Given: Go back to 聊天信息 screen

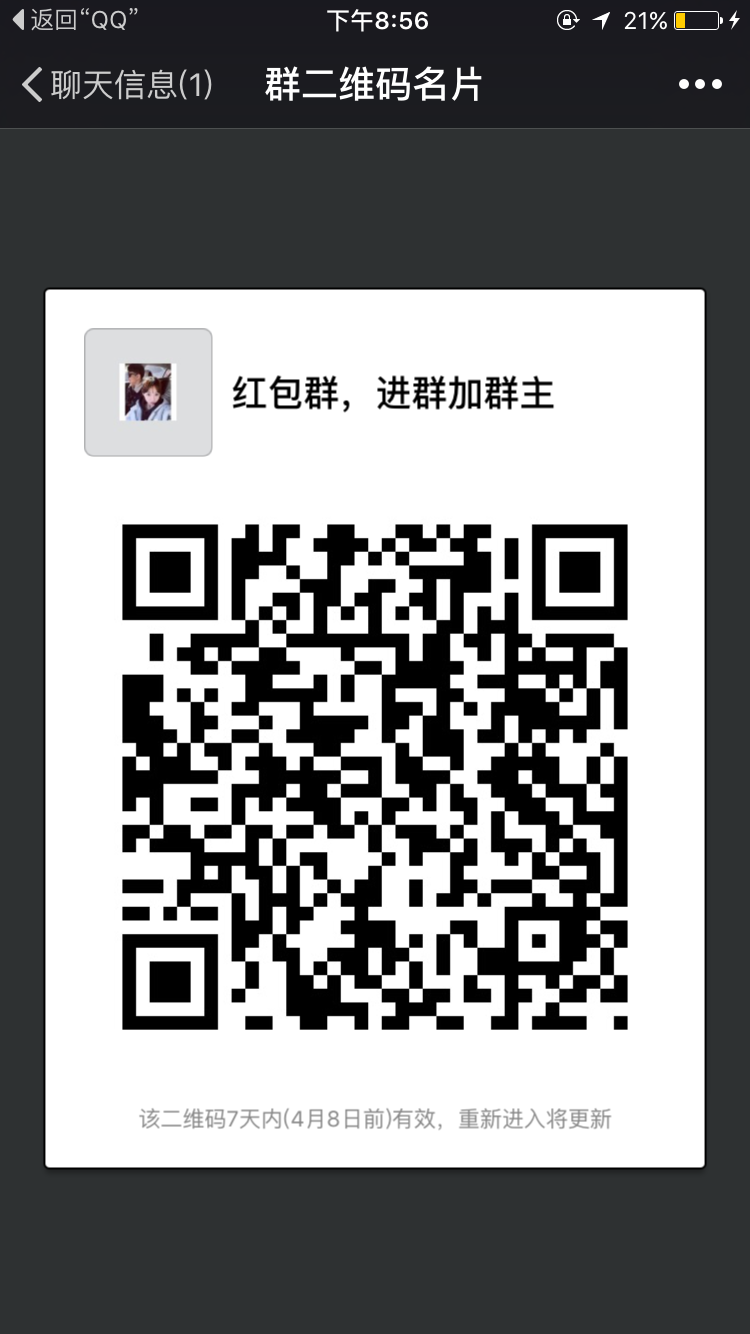Looking at the screenshot, I should coord(115,85).
